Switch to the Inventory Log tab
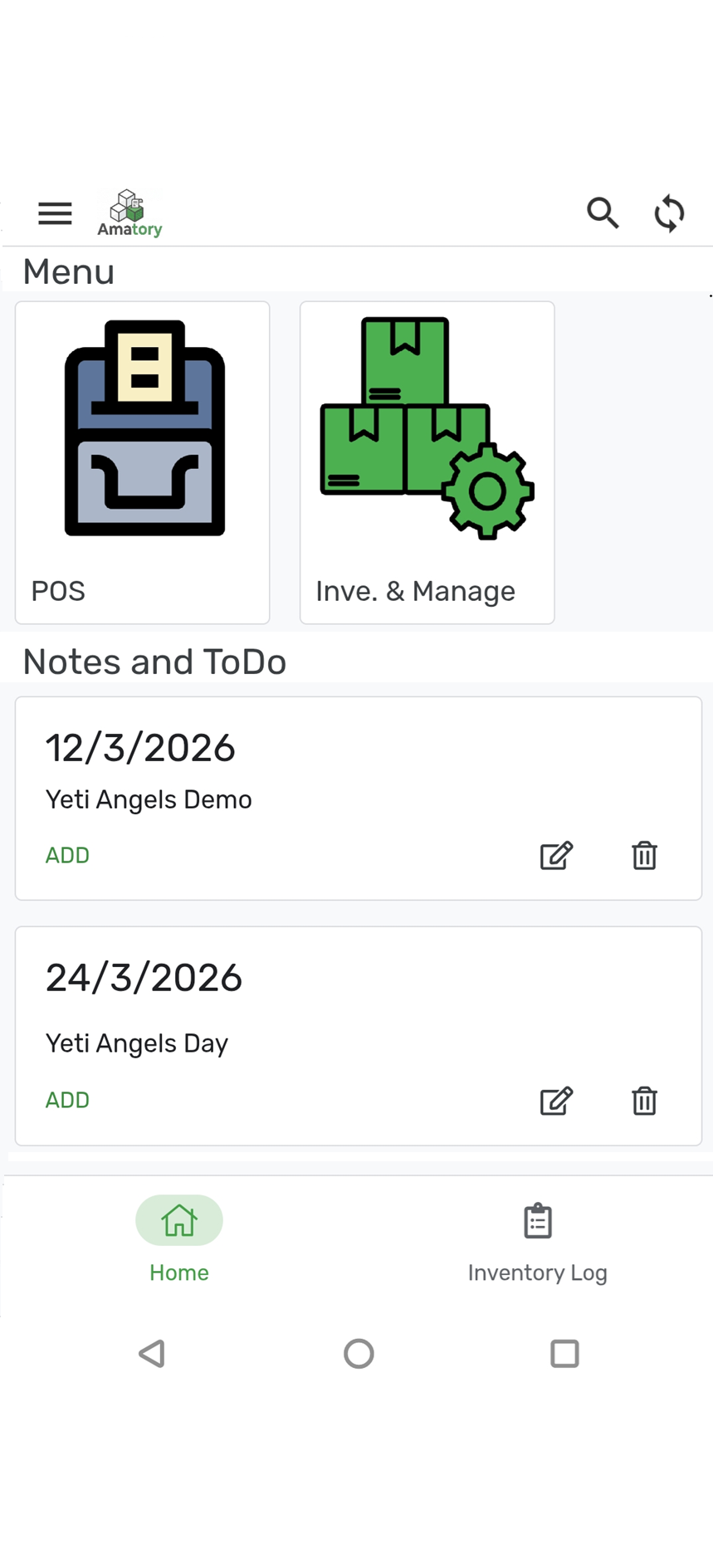713x1568 pixels. (537, 1245)
